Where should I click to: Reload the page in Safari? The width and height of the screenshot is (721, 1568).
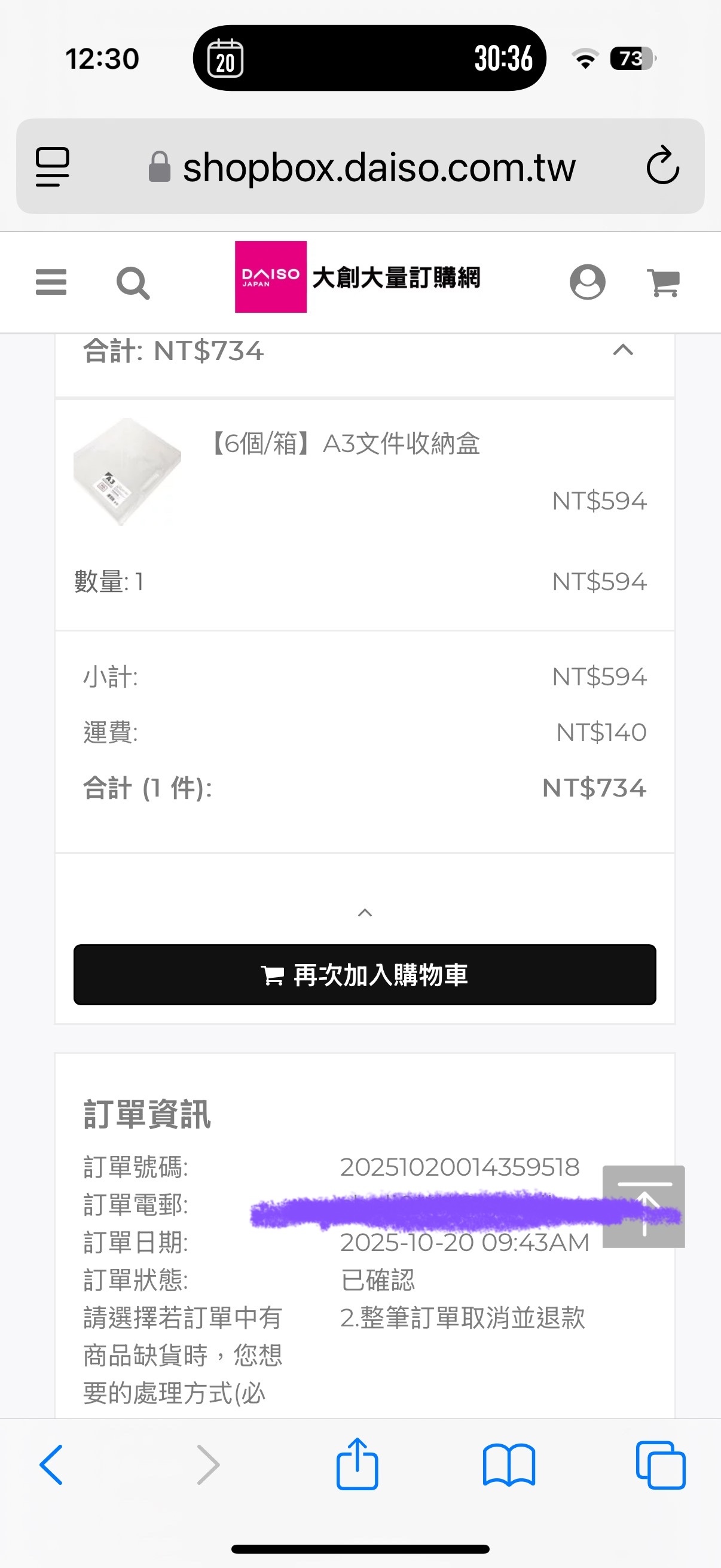tap(662, 166)
